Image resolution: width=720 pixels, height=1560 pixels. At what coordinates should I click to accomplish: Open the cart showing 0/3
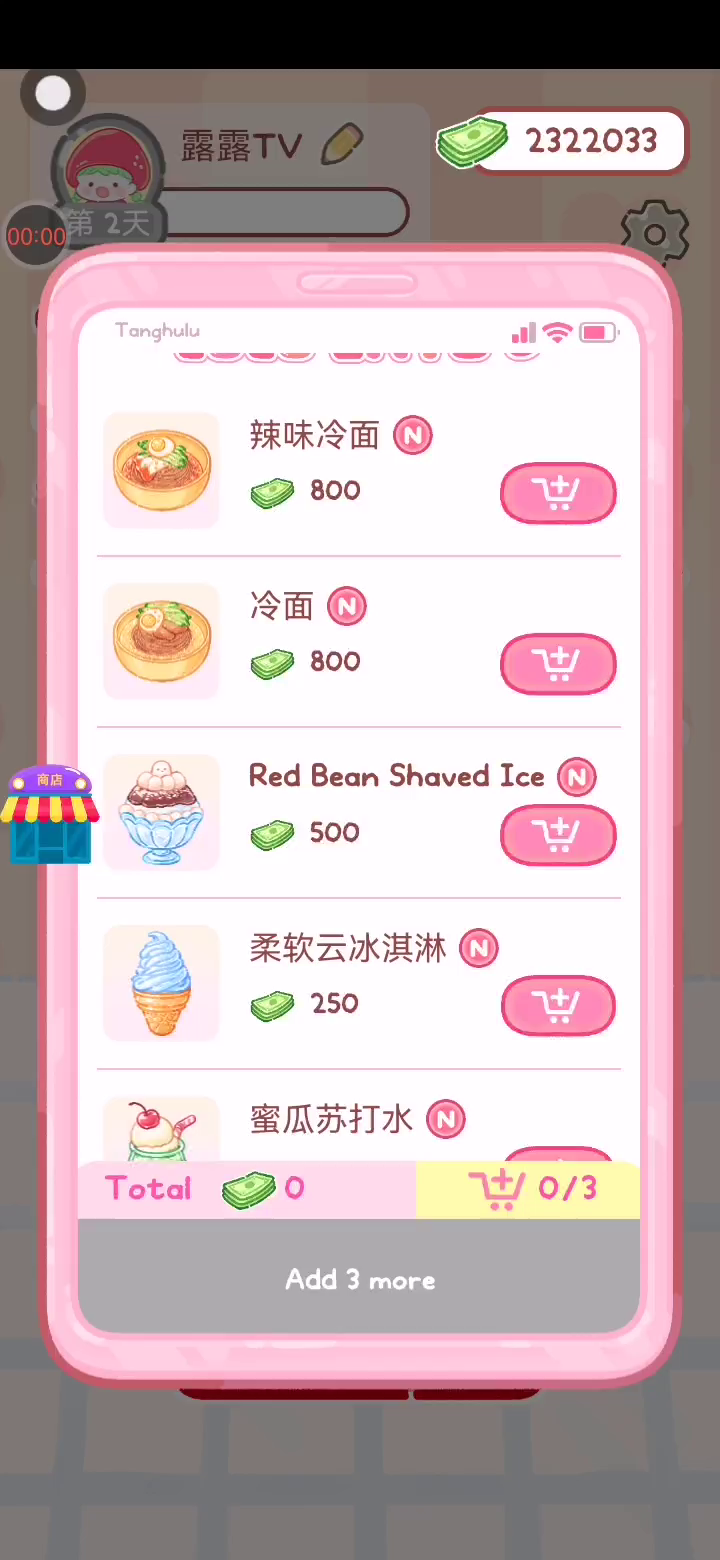[528, 1189]
